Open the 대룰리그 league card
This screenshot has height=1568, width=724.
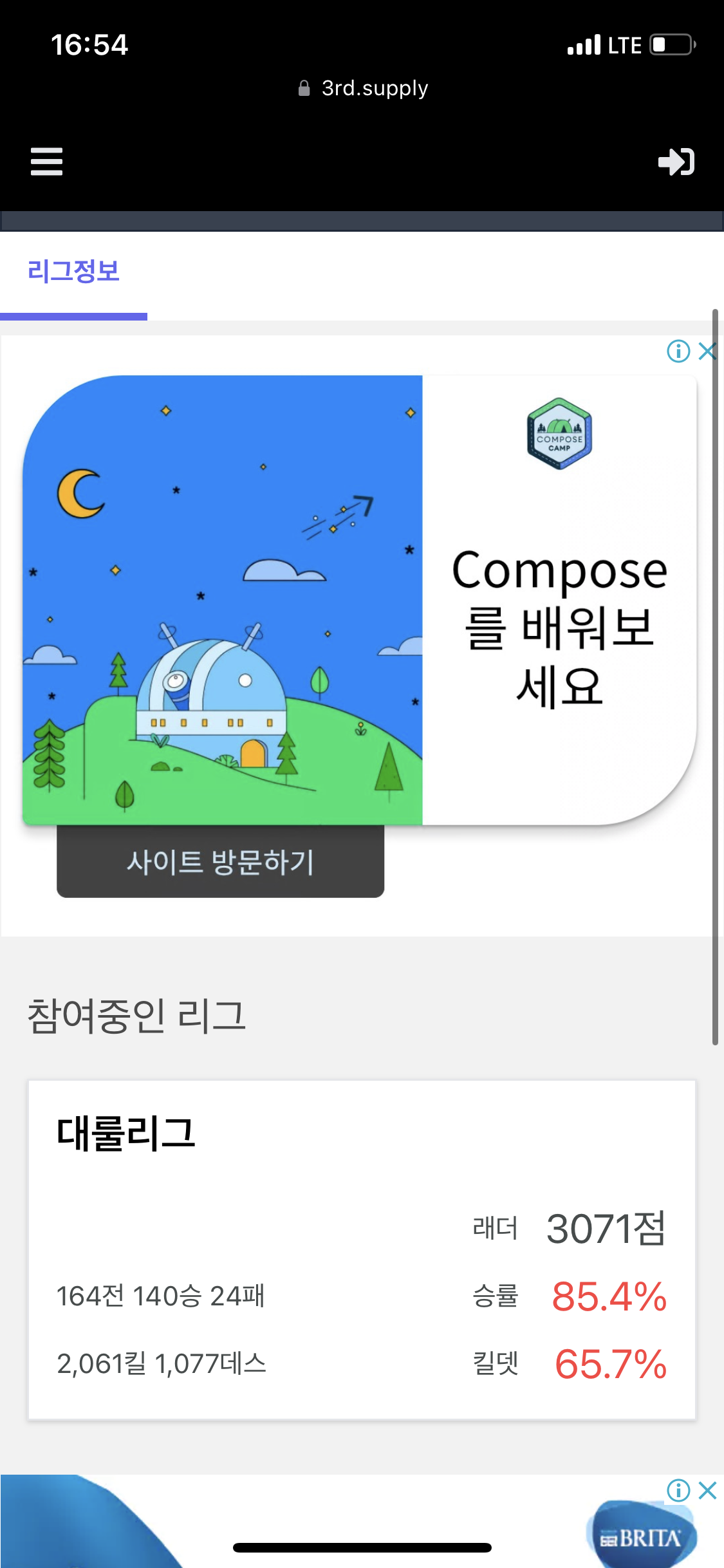[361, 1249]
